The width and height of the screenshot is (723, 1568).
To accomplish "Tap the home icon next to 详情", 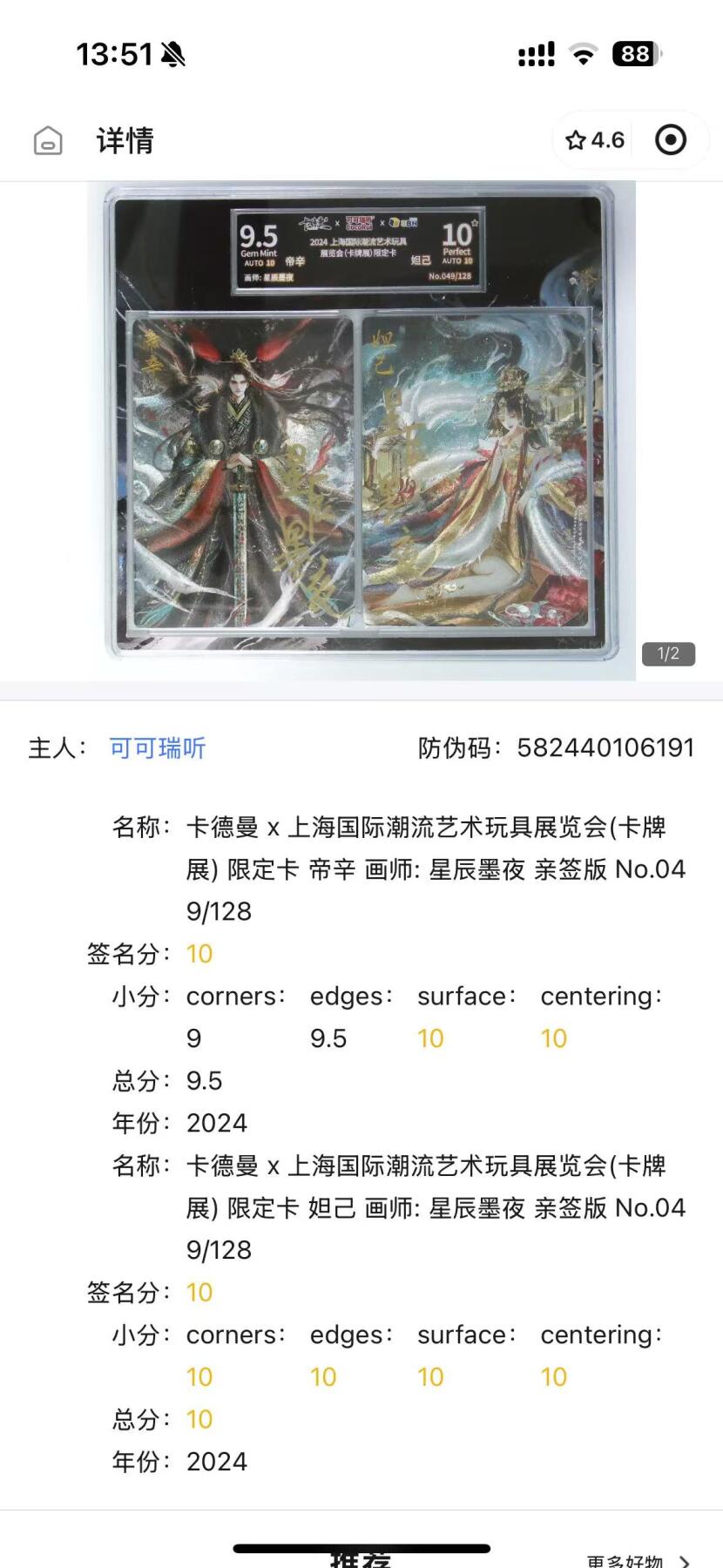I will tap(48, 139).
